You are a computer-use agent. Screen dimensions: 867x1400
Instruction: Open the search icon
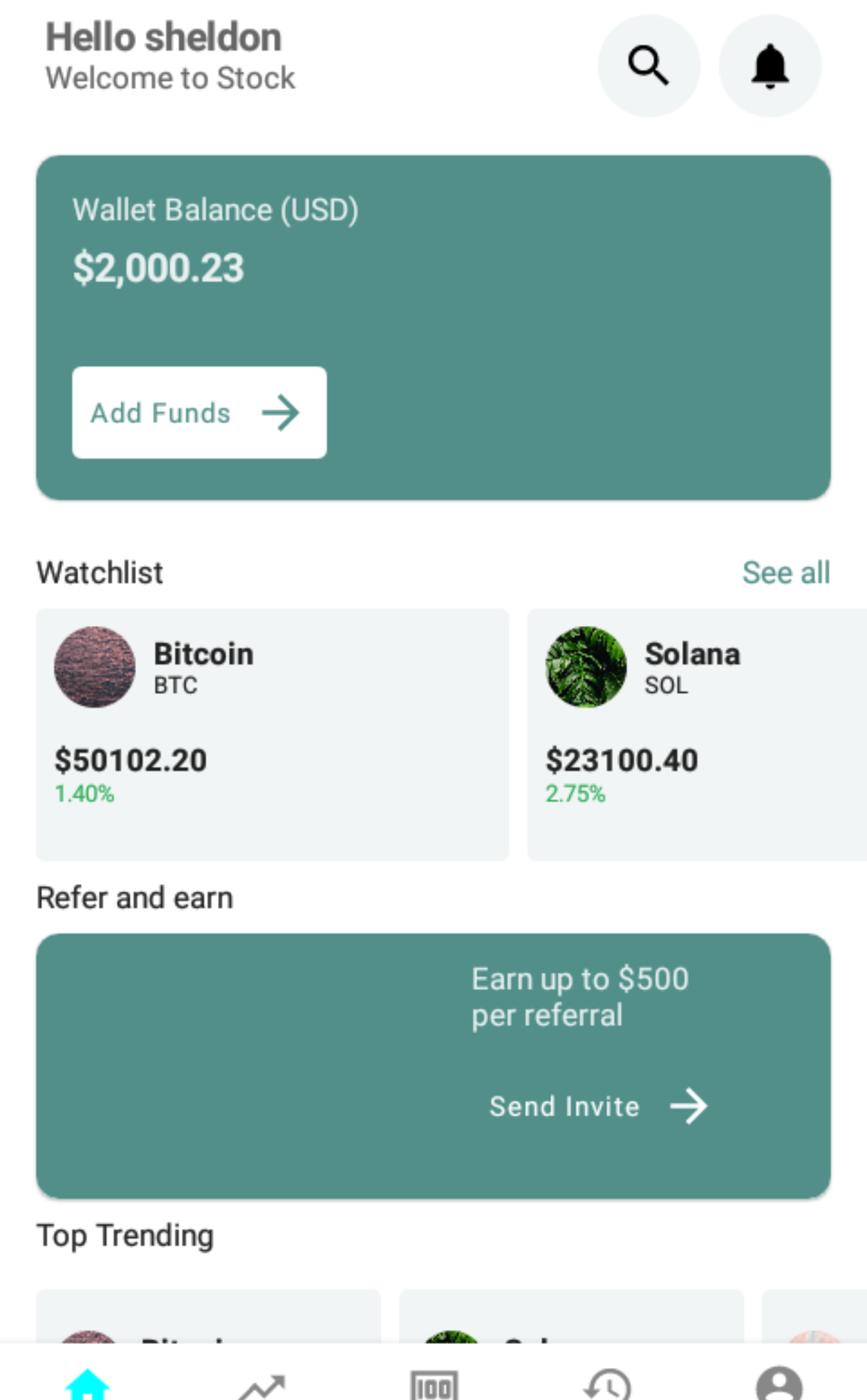point(649,66)
